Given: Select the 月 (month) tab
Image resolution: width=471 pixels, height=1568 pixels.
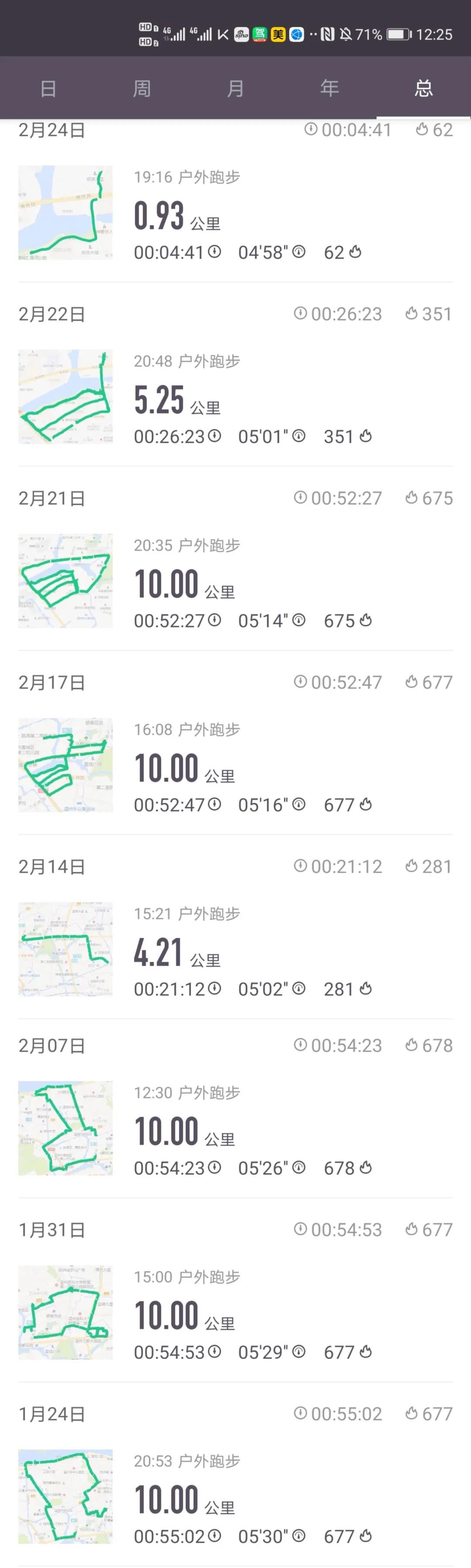Looking at the screenshot, I should pos(235,89).
